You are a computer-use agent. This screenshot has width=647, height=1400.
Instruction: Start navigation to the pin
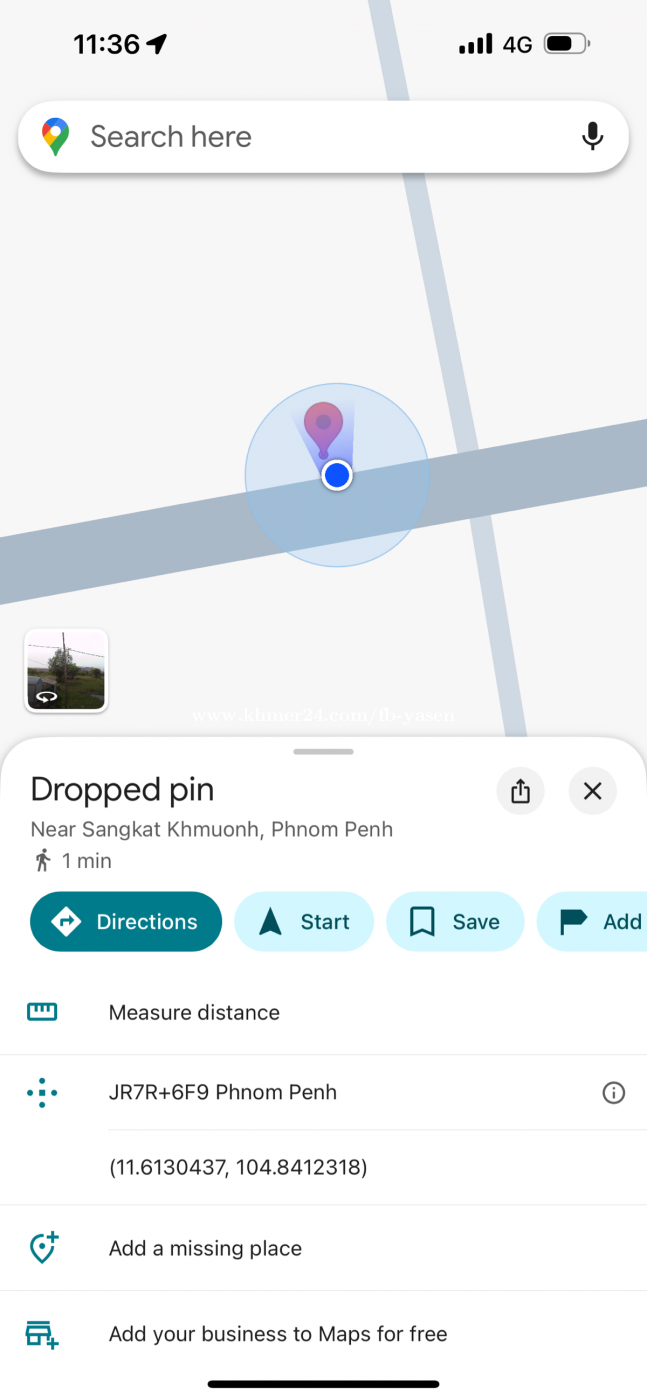click(x=304, y=922)
